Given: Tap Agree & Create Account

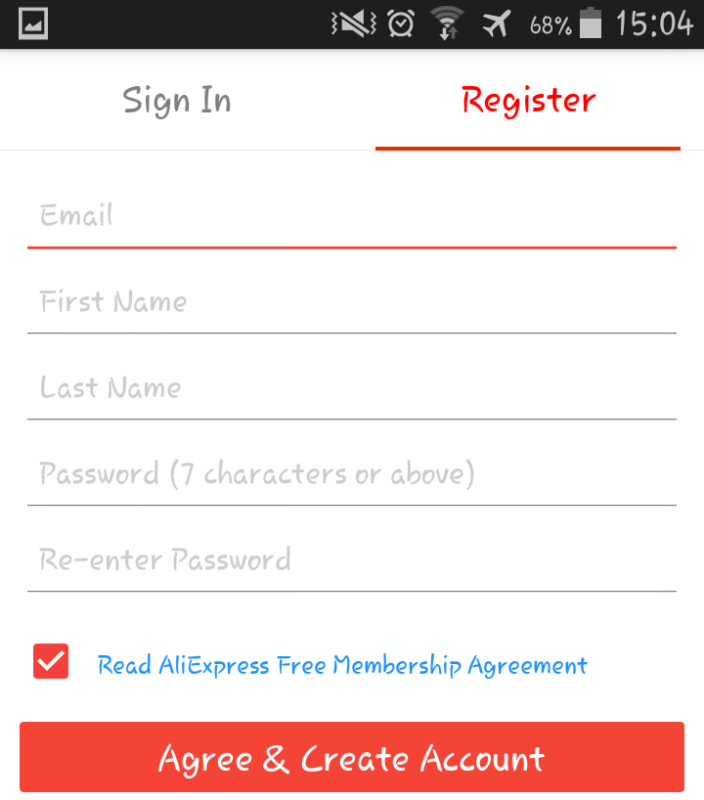Looking at the screenshot, I should click(351, 758).
